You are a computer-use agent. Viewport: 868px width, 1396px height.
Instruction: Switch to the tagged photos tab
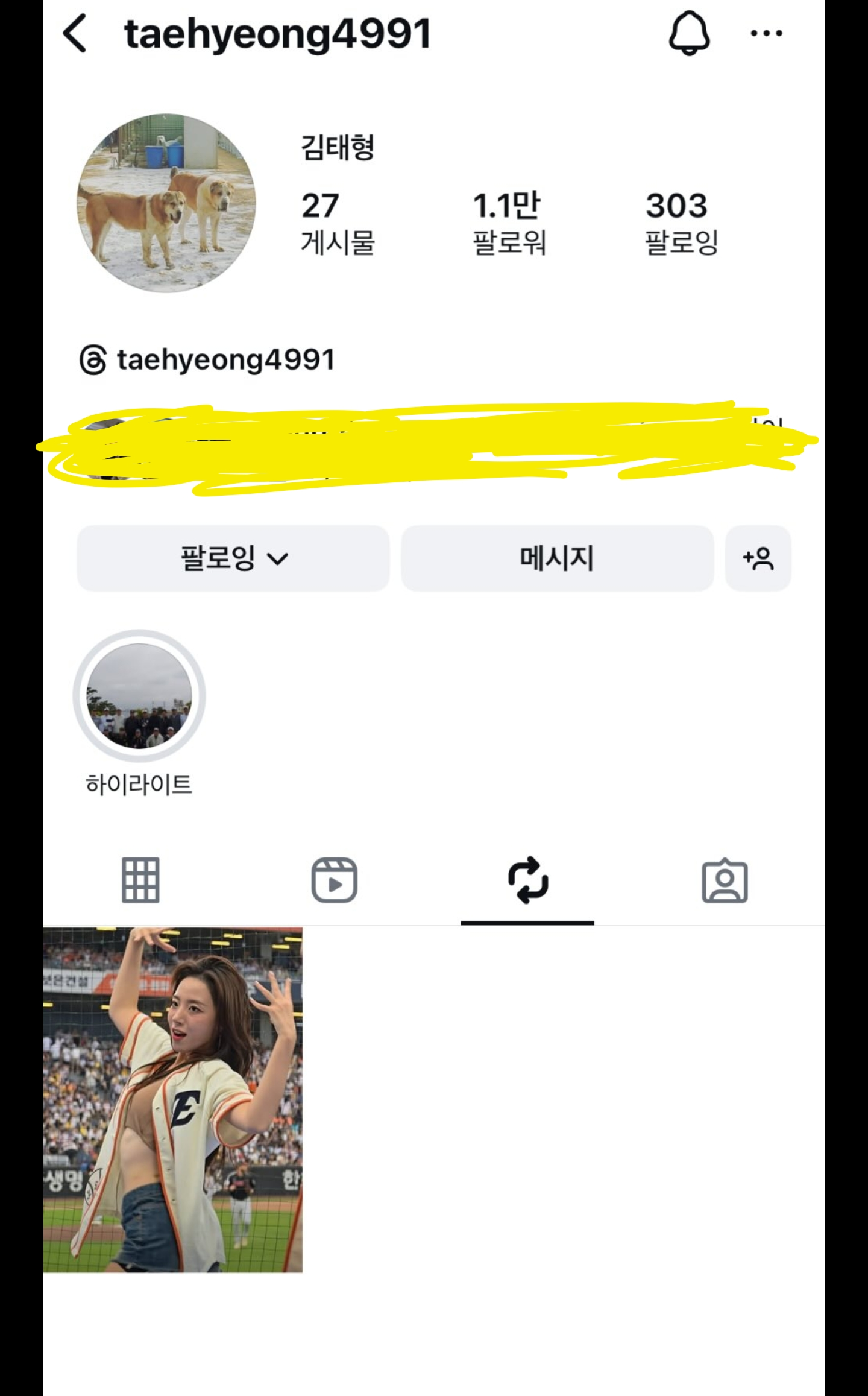pos(725,880)
